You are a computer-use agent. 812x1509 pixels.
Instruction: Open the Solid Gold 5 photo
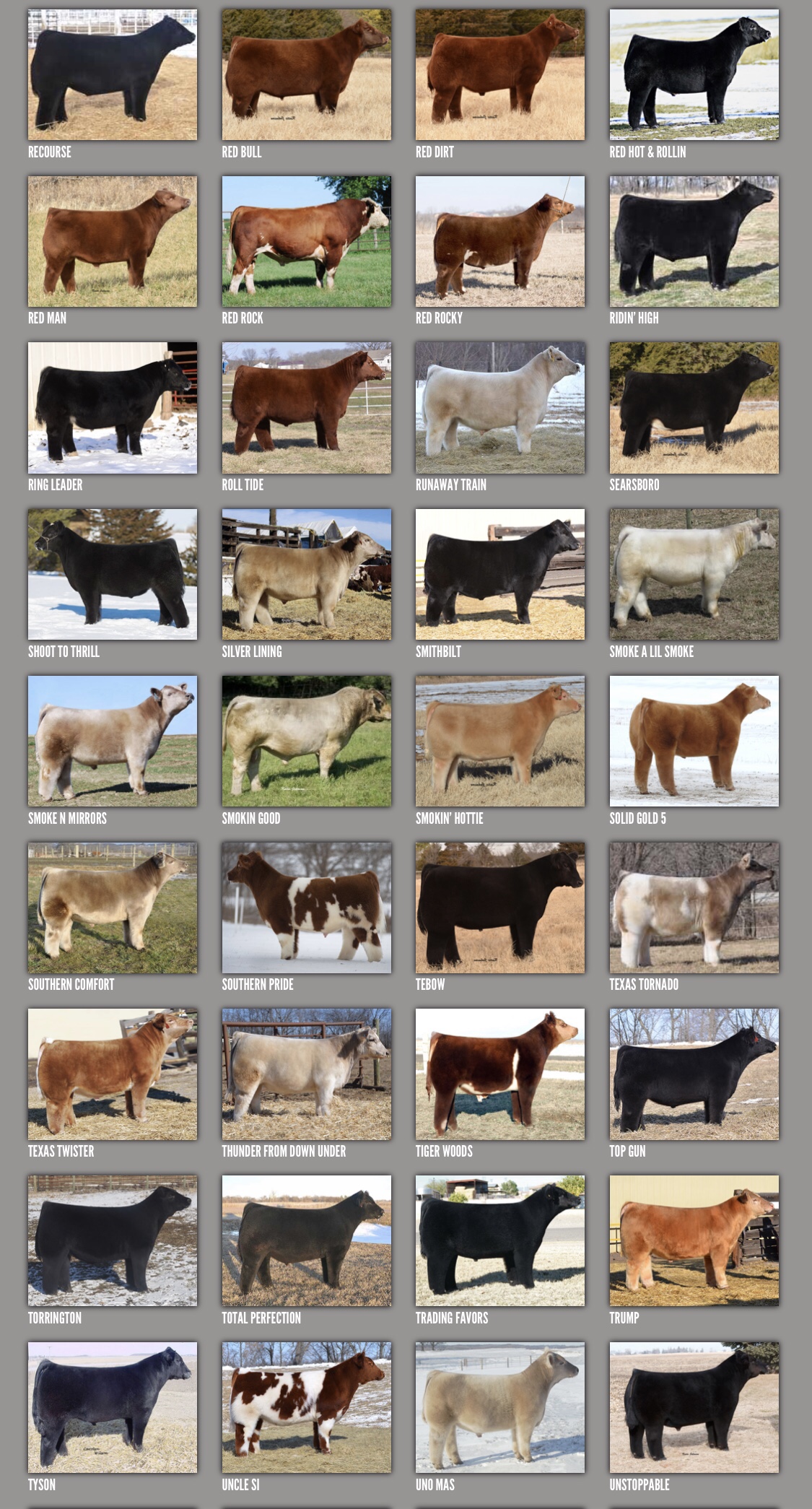(x=694, y=742)
